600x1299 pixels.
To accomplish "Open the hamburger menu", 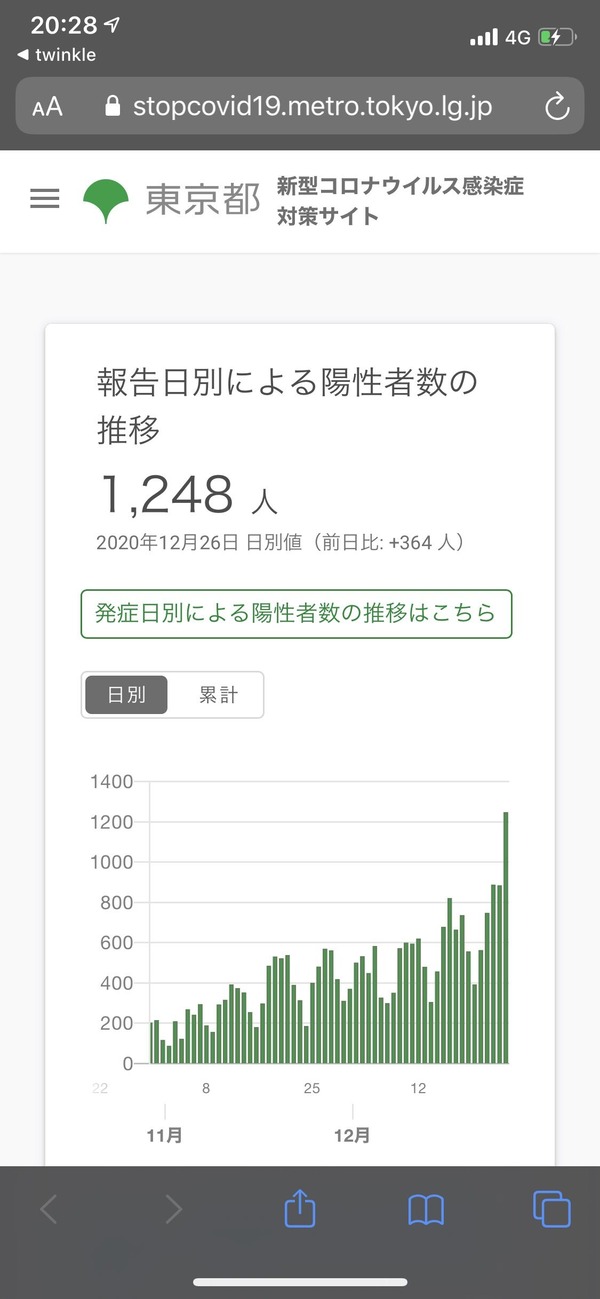I will coord(45,198).
